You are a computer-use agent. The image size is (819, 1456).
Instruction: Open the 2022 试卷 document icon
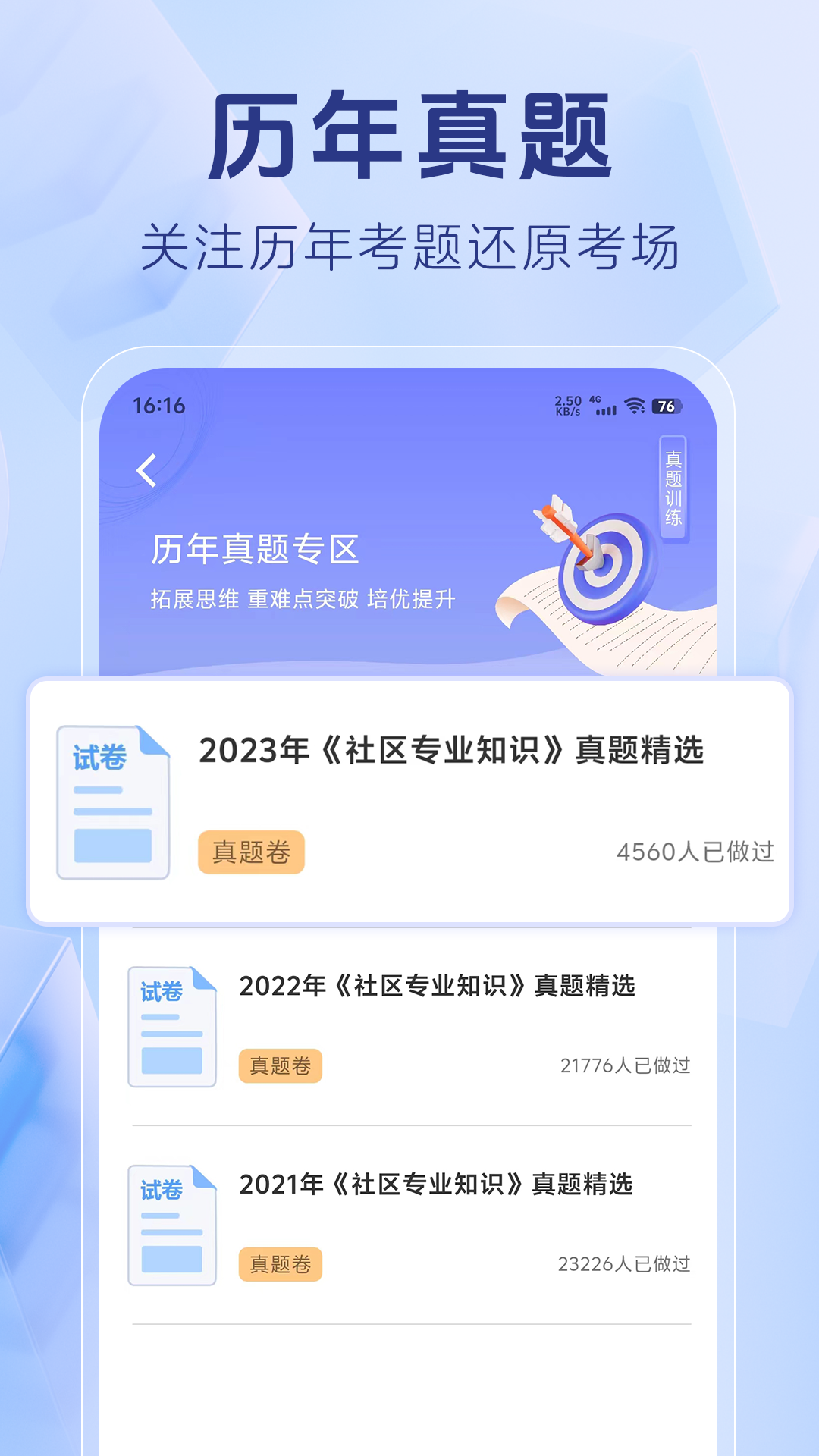coord(172,1025)
